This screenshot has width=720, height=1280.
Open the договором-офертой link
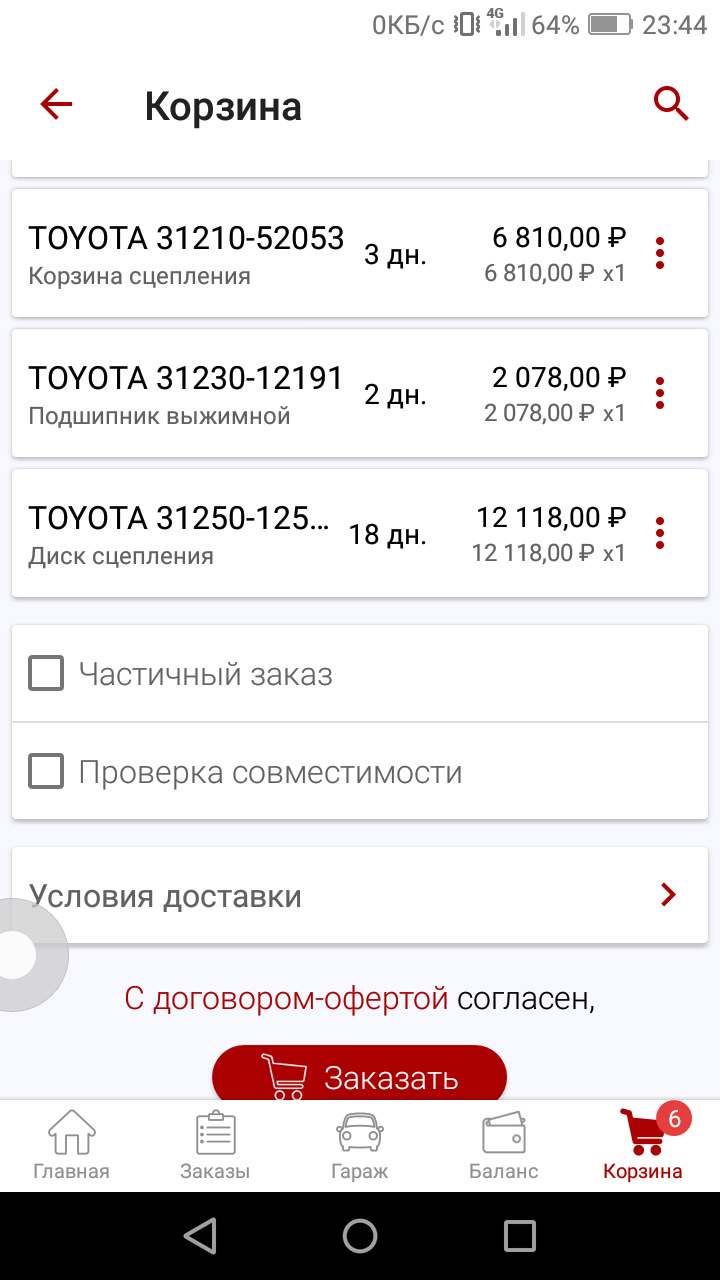click(286, 998)
